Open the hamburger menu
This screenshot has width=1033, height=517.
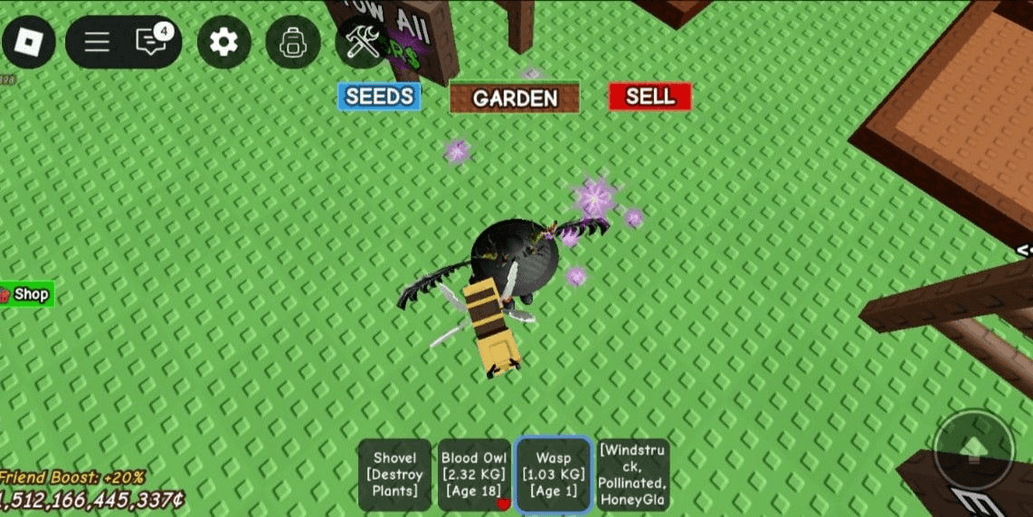97,42
